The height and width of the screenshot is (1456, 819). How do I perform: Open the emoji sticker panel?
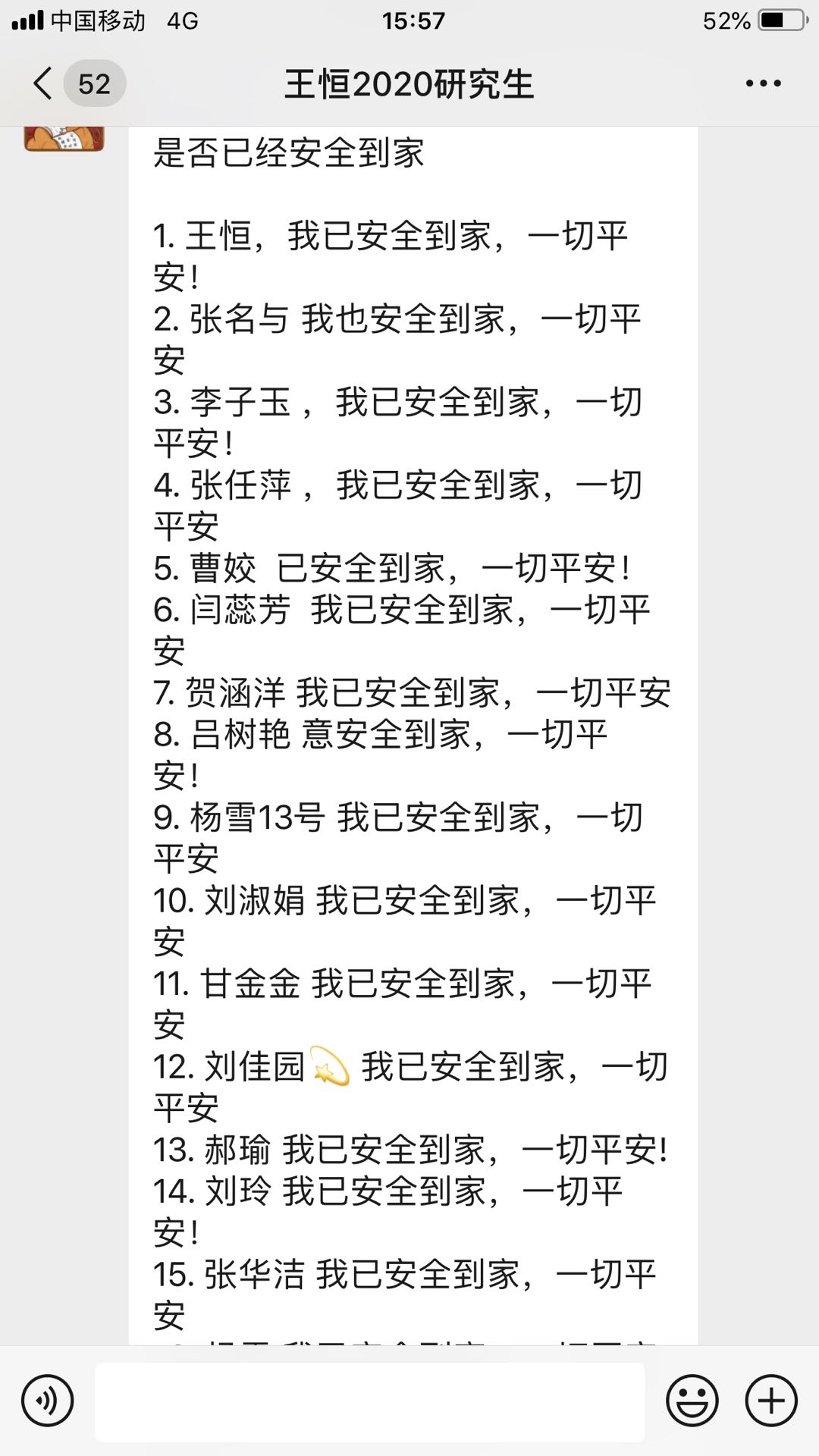pos(692,1401)
